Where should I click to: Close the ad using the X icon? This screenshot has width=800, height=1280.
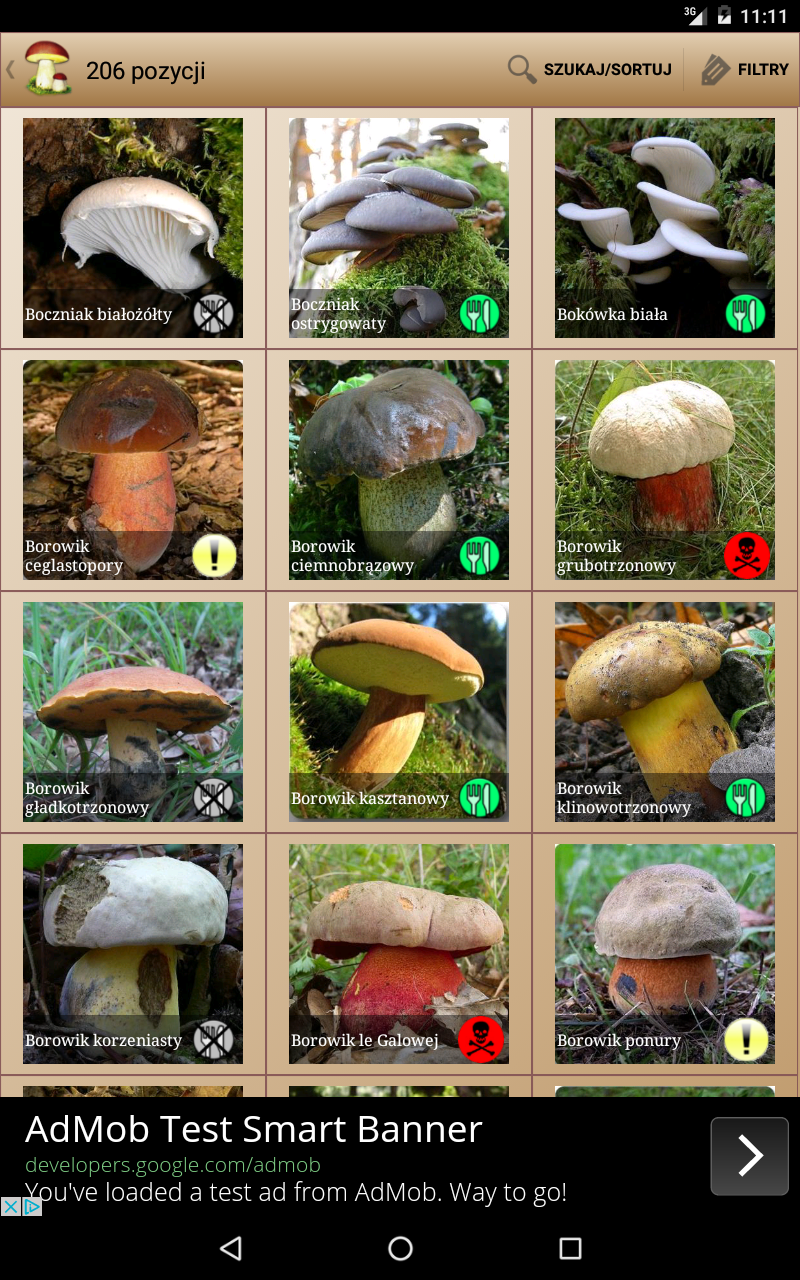(x=10, y=1206)
